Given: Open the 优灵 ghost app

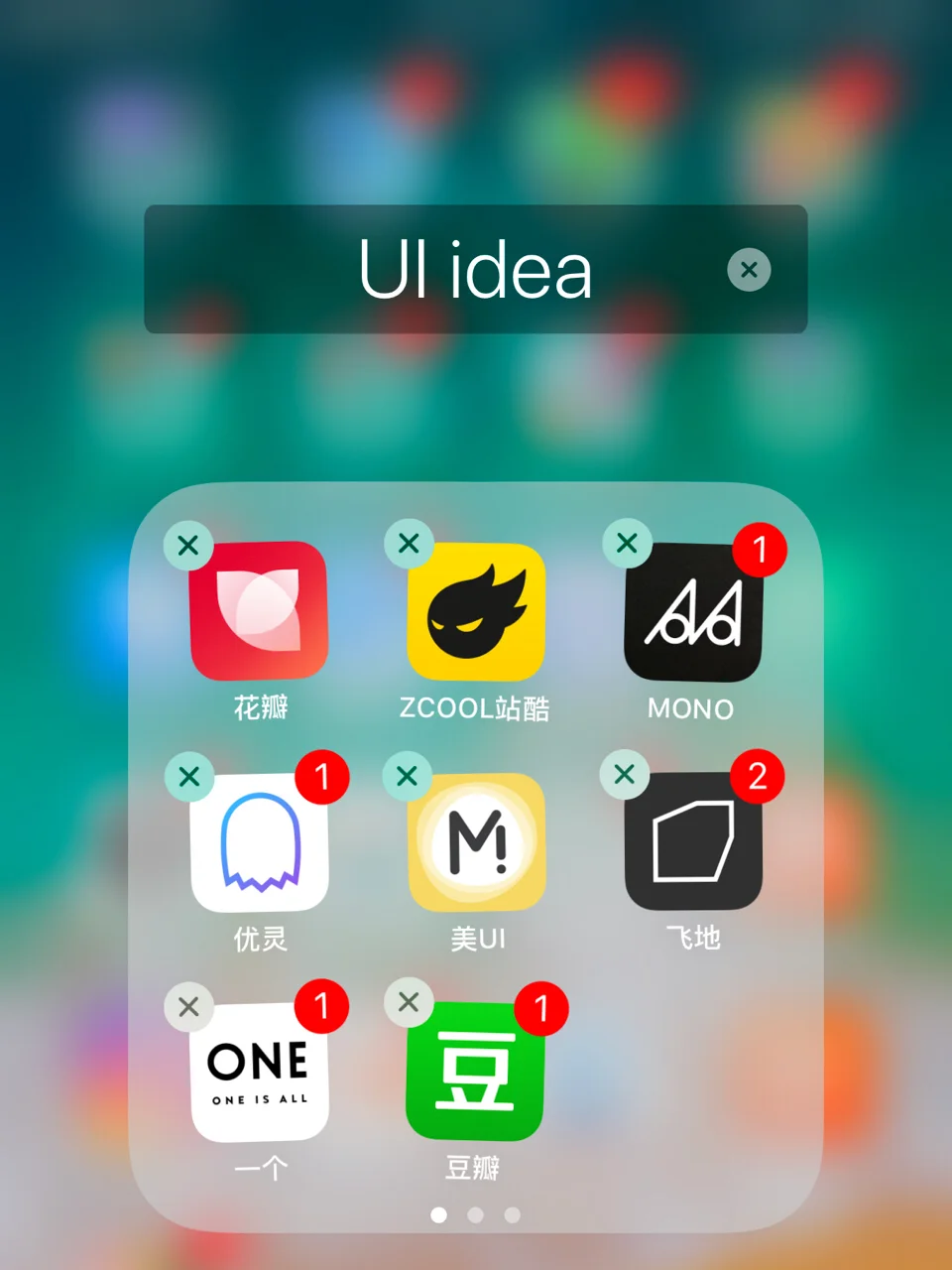Looking at the screenshot, I should pos(259,842).
